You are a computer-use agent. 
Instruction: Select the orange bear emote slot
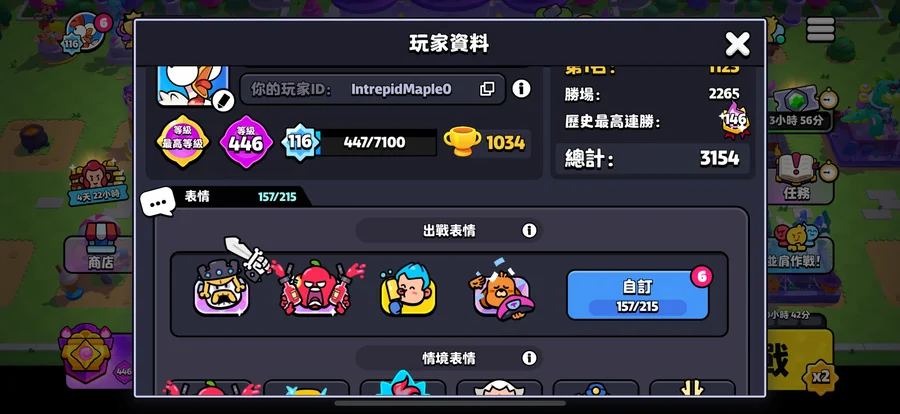(500, 292)
